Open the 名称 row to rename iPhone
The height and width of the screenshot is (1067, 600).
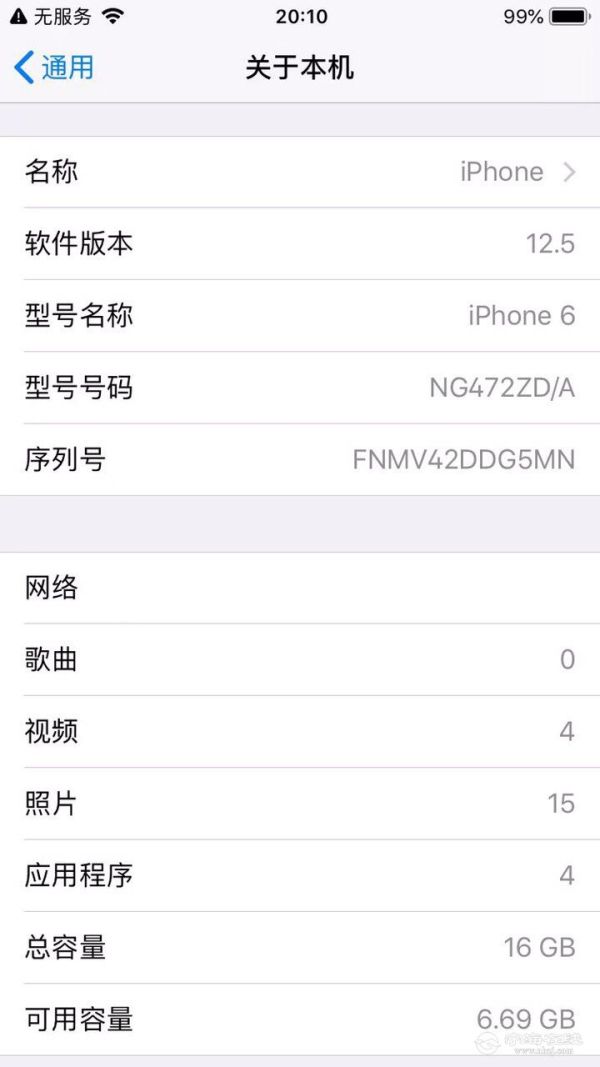(x=300, y=171)
